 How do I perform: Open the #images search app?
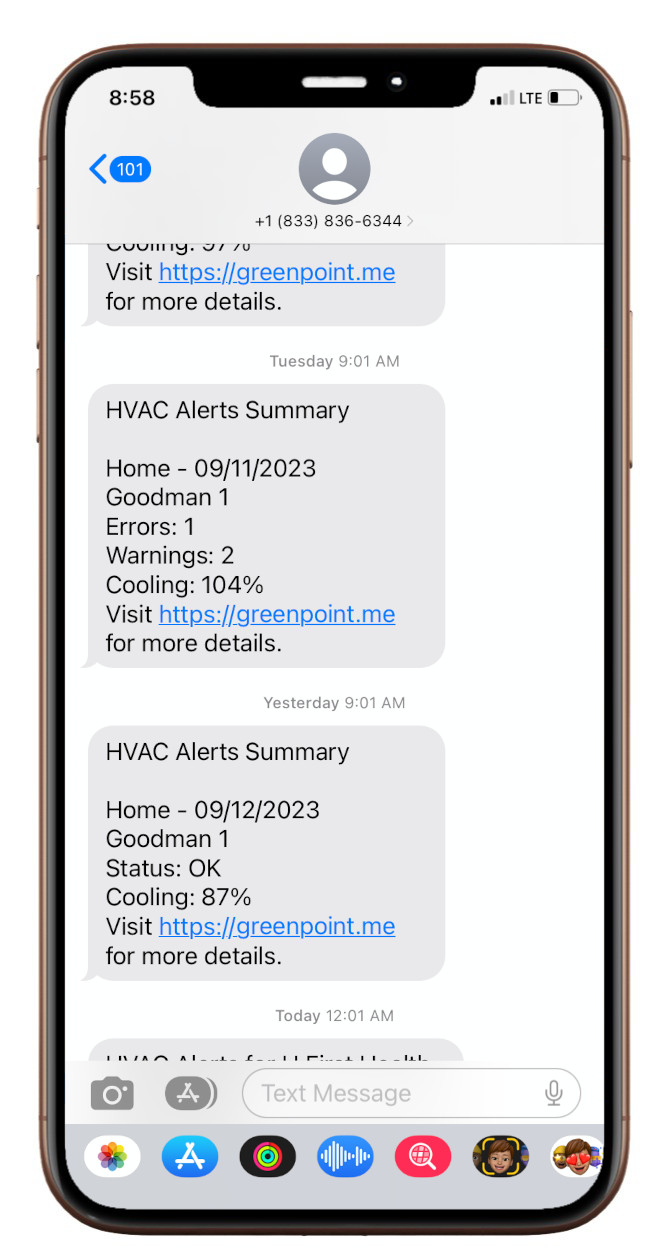coord(423,1157)
